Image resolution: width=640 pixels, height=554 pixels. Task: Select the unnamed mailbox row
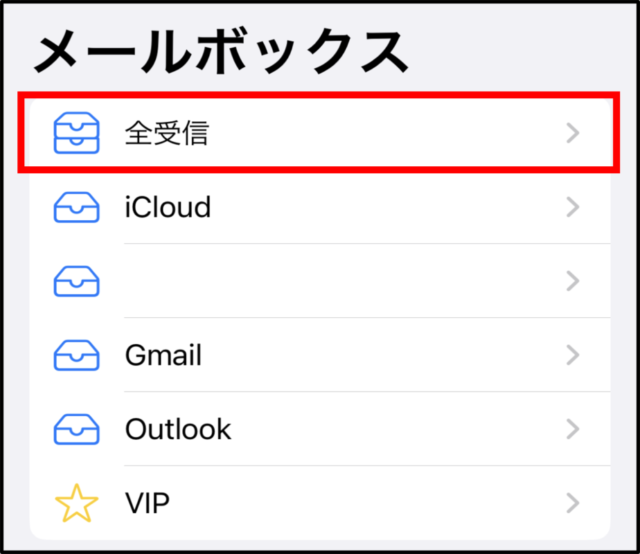click(x=318, y=281)
